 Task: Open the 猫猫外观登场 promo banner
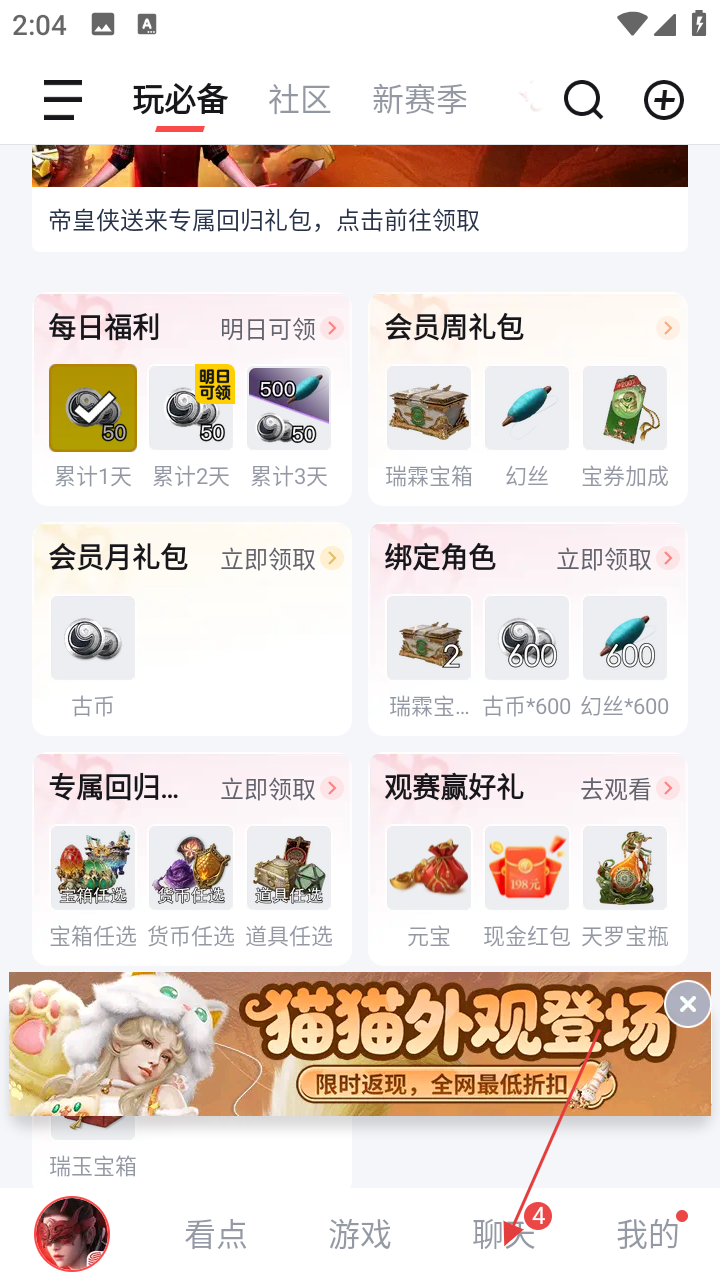400,1043
